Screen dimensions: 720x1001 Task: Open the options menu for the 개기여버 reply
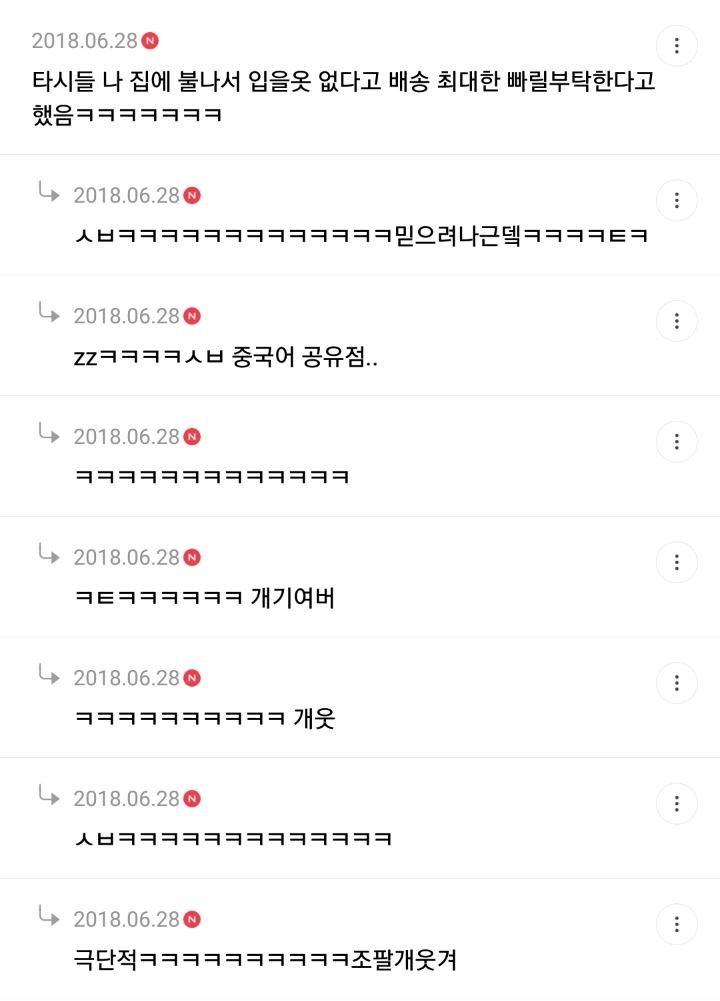point(677,562)
